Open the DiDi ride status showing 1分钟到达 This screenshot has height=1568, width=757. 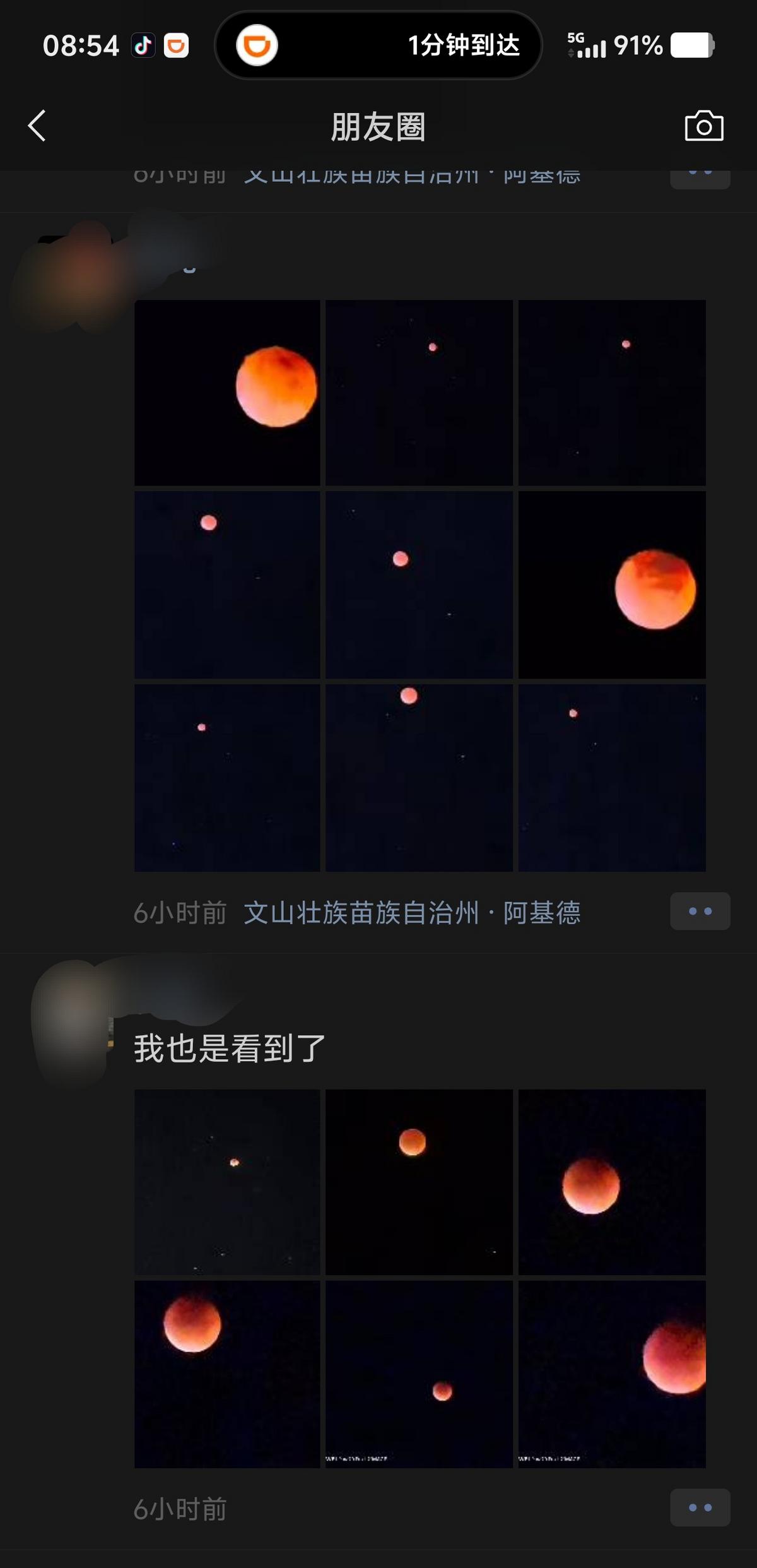click(x=378, y=45)
